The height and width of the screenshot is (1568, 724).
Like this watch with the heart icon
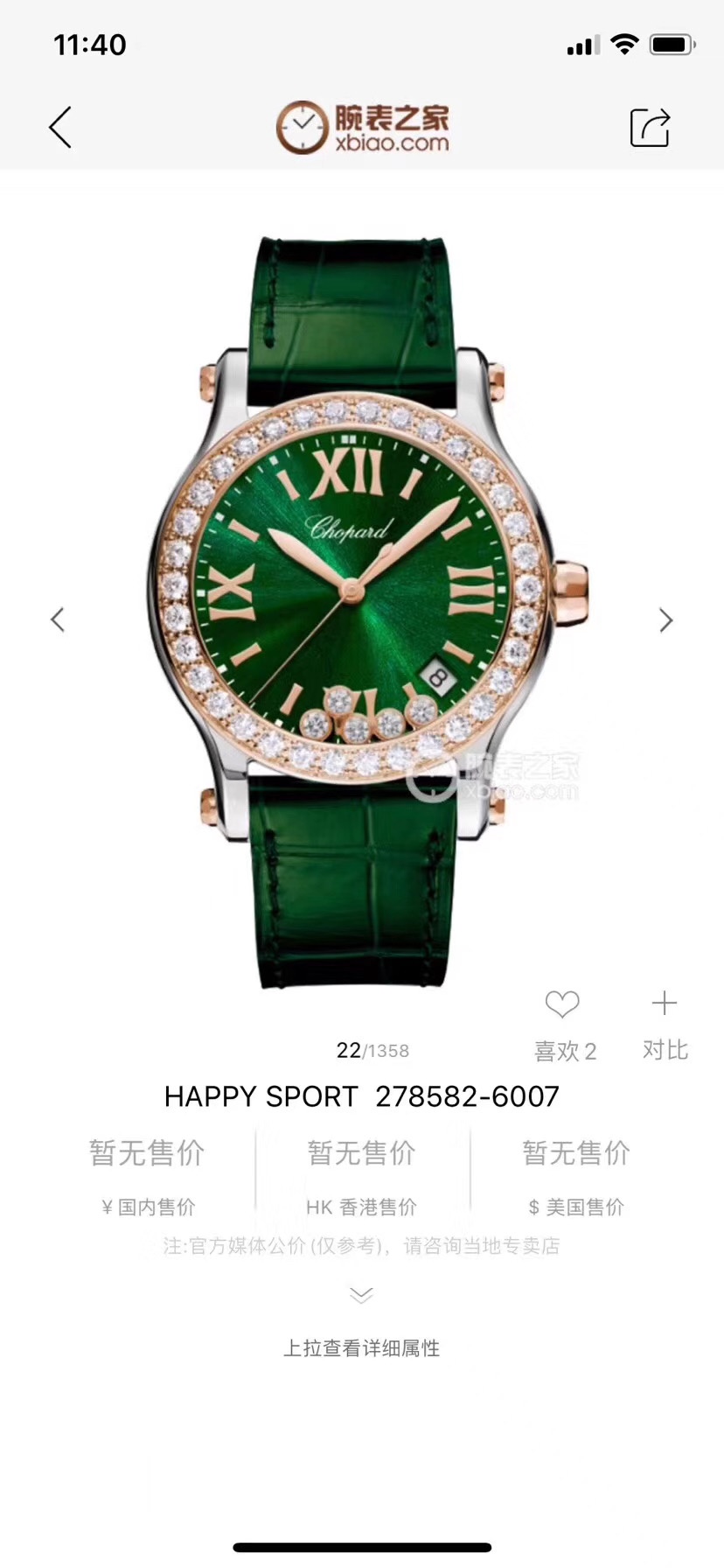coord(562,1004)
